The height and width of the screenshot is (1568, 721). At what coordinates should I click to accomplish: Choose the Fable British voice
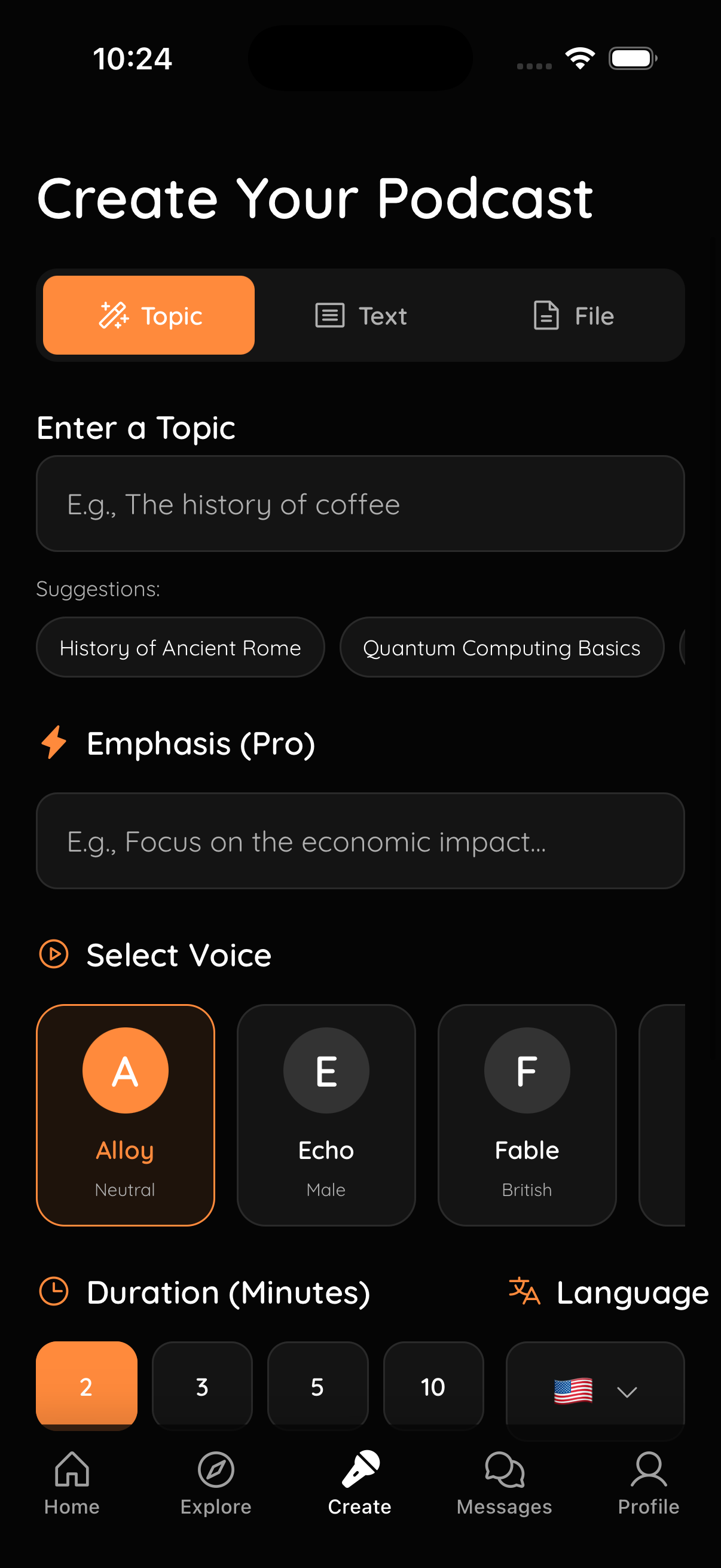click(x=527, y=1115)
